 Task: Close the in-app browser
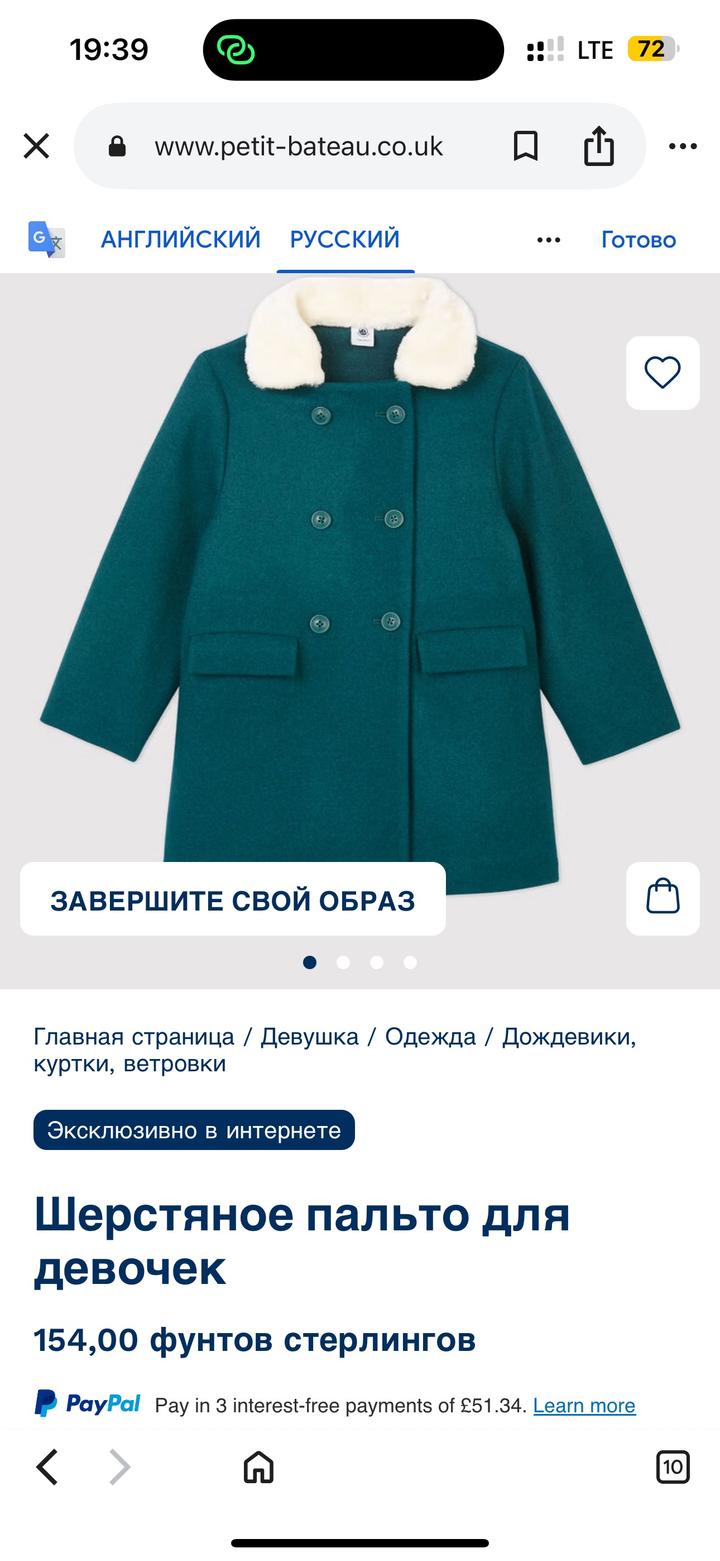point(36,147)
